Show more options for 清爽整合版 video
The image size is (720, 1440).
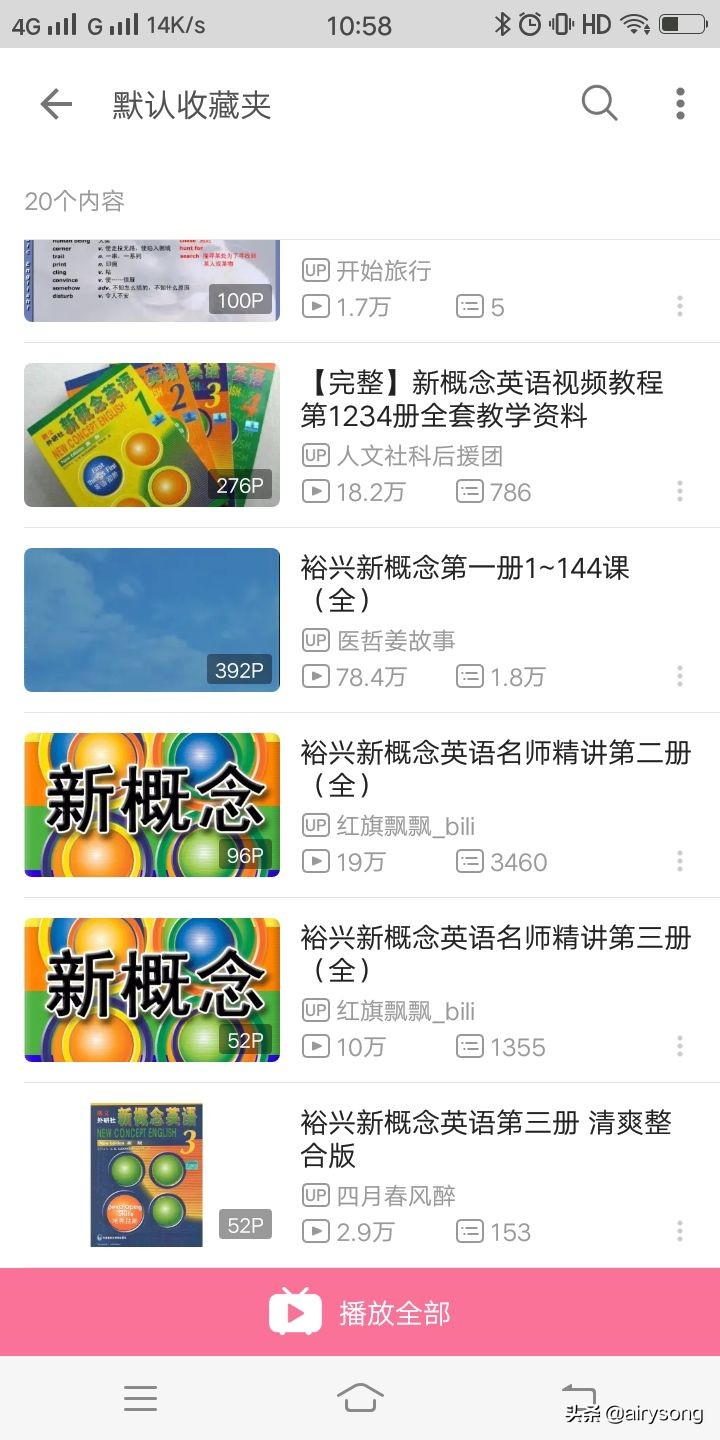point(680,1231)
